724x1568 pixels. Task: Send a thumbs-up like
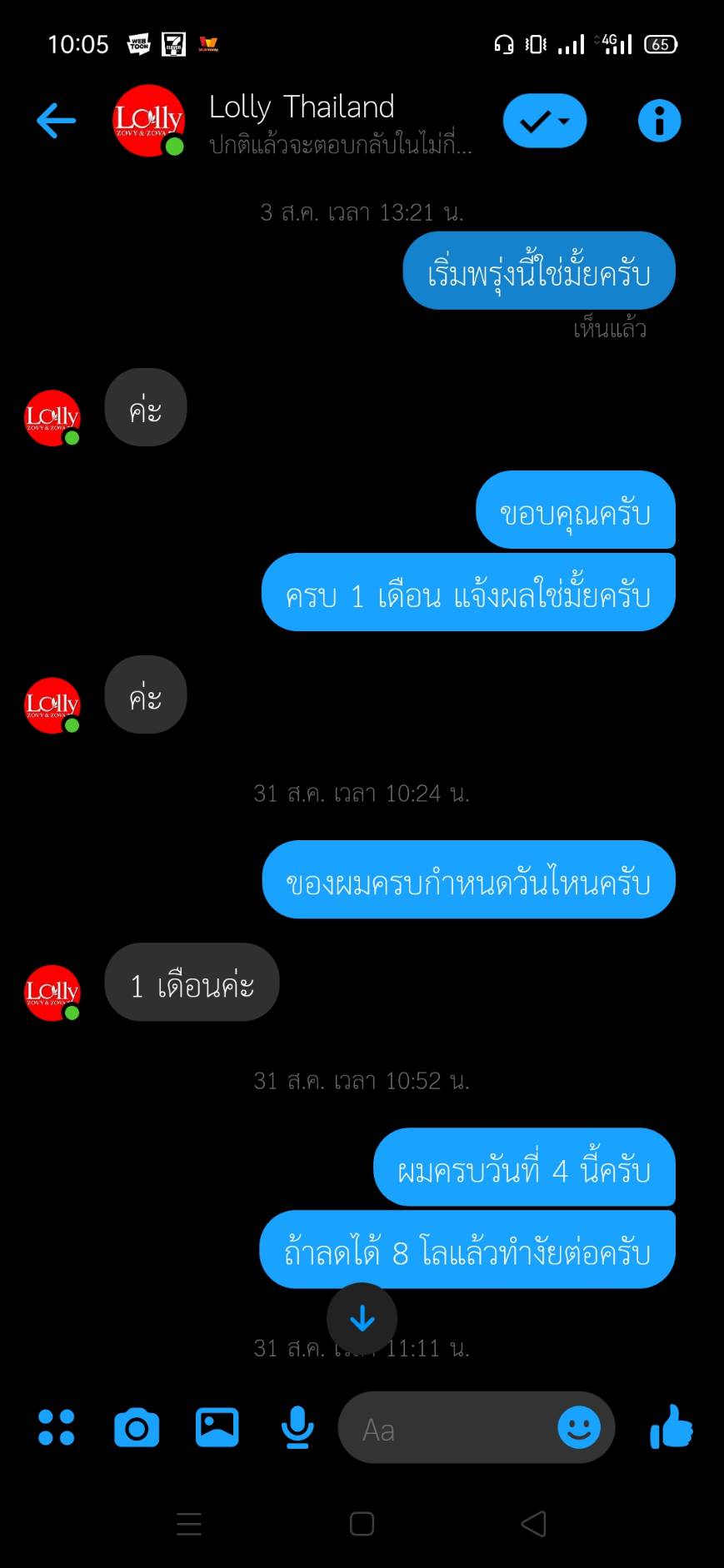671,1426
